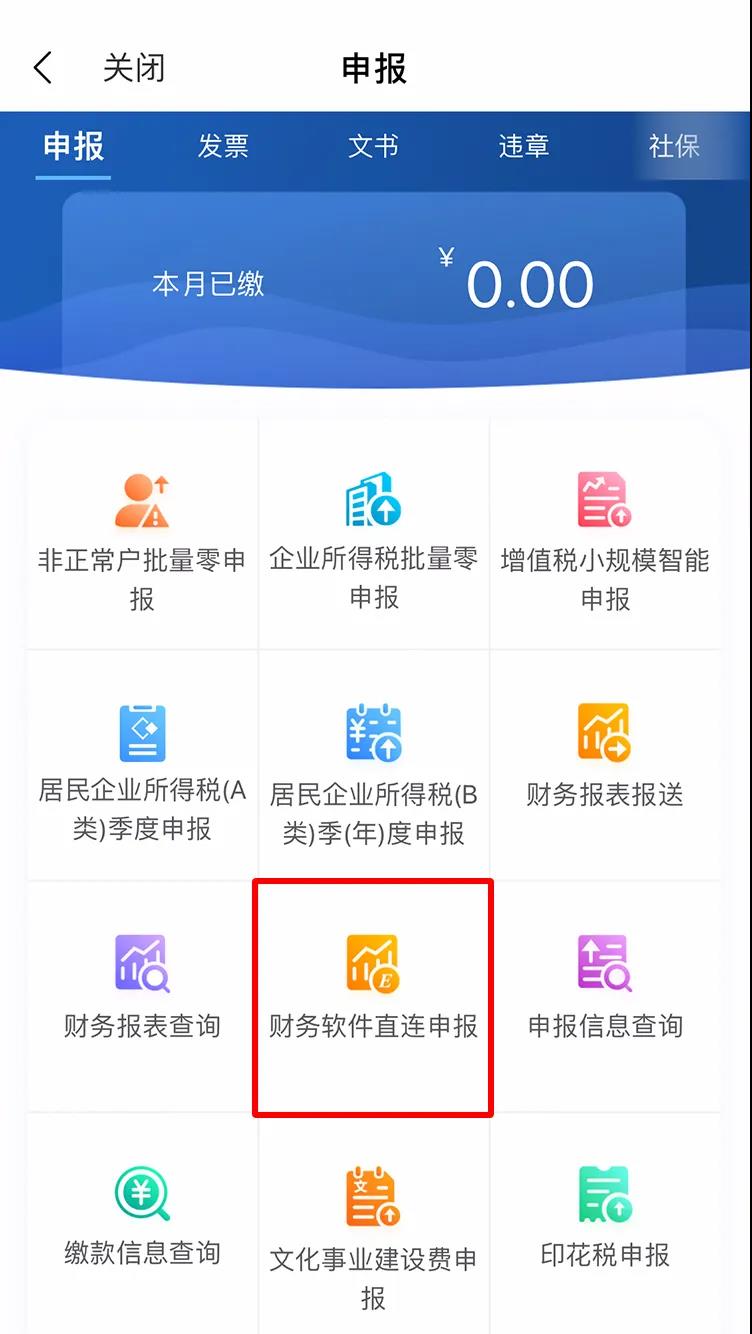Open 印花税申报

coord(605,1220)
